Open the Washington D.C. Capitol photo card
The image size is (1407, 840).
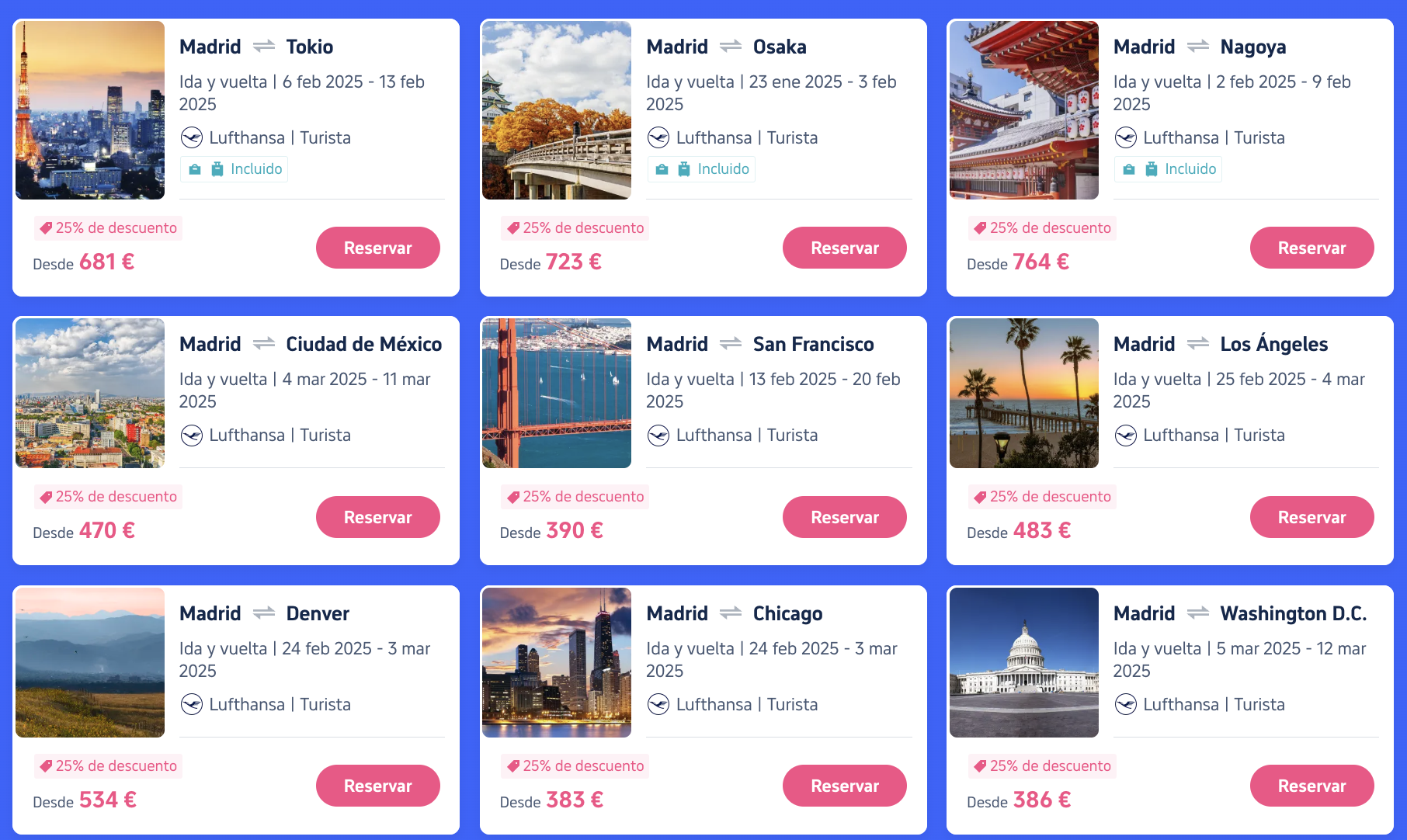click(1023, 662)
